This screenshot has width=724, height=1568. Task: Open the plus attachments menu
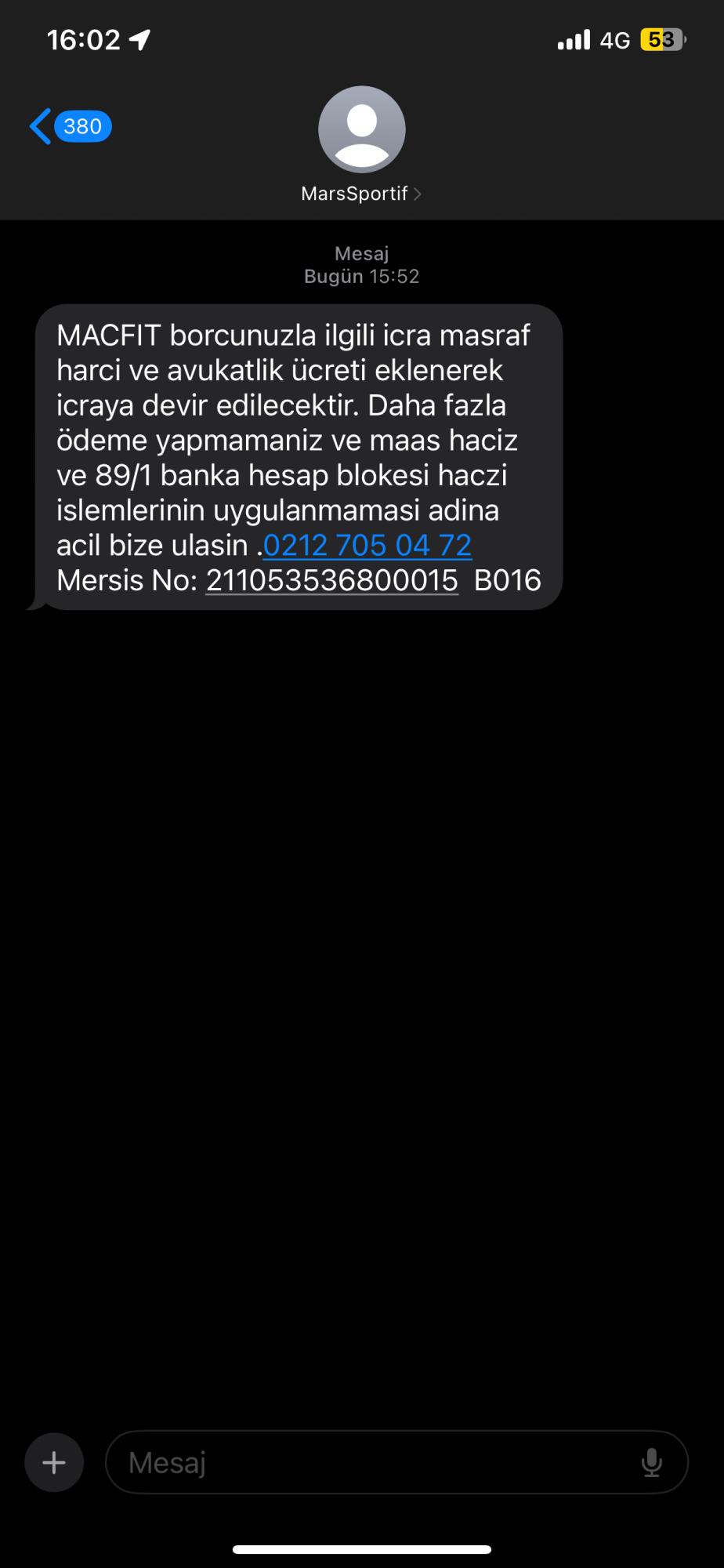[54, 1463]
